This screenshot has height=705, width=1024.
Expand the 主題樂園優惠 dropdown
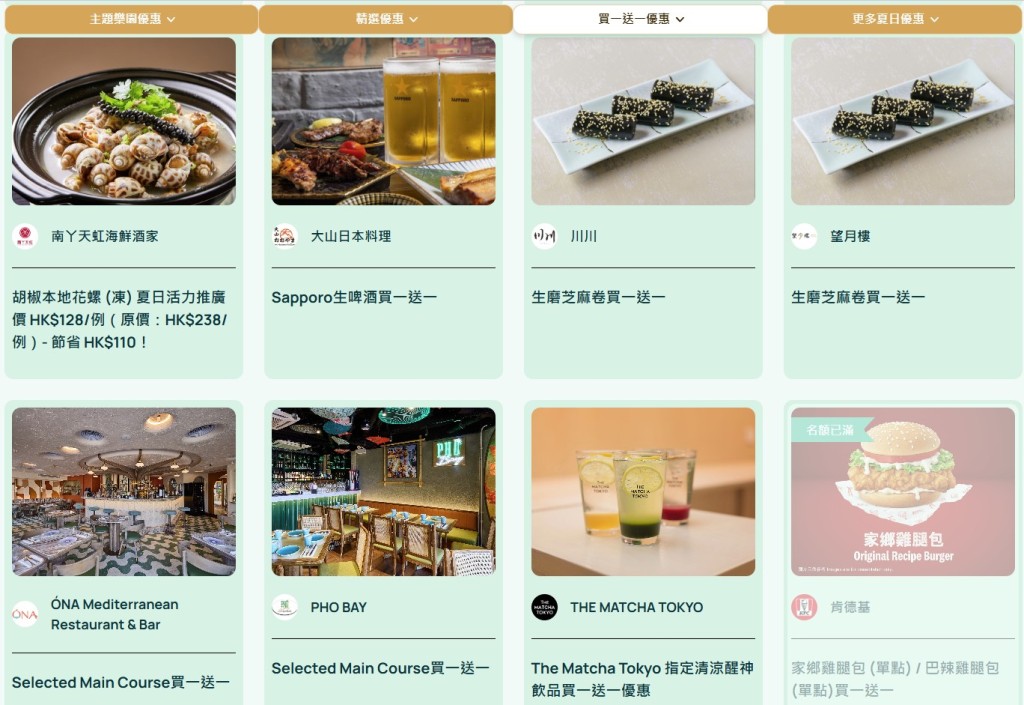pyautogui.click(x=132, y=19)
